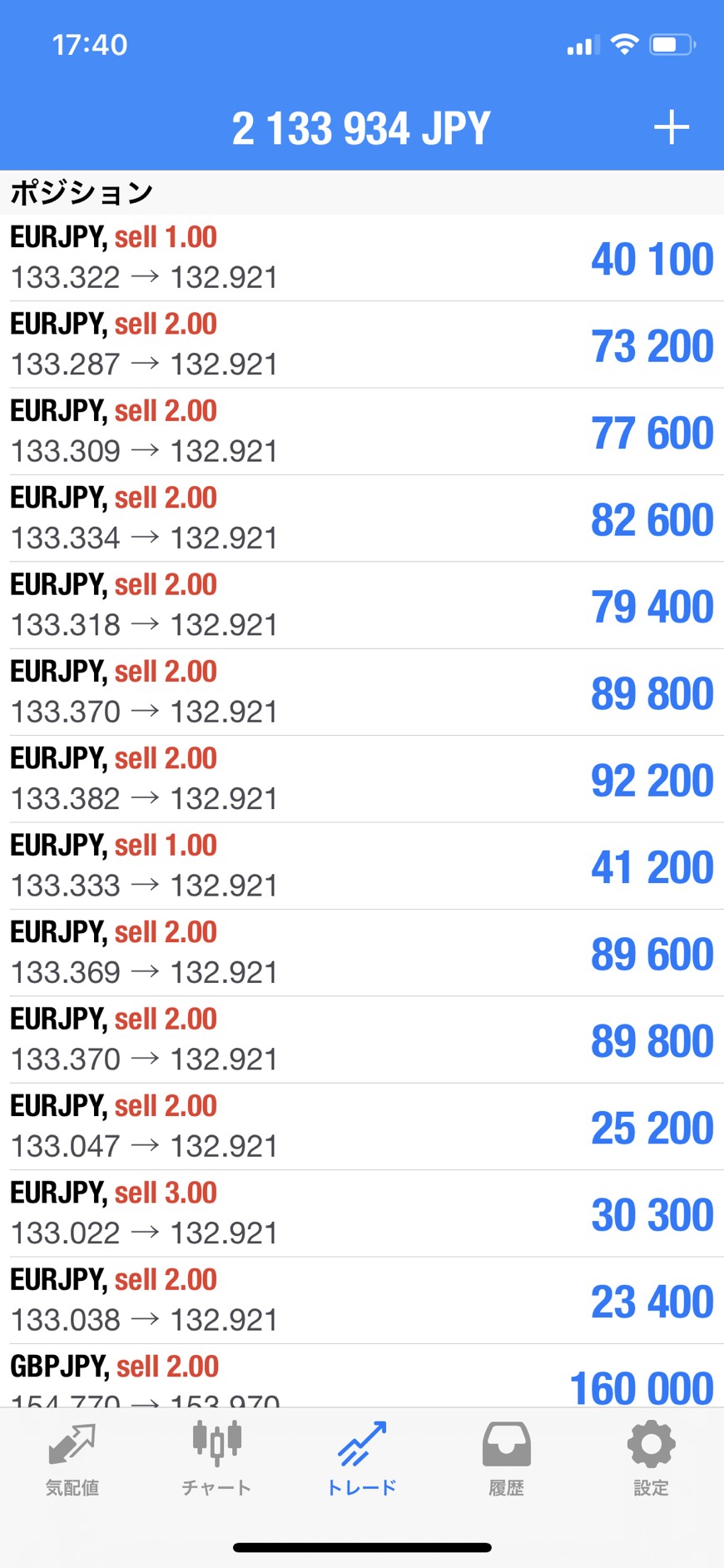
Task: Open EURJPY sell 1.00 position at 133.333
Action: point(361,866)
